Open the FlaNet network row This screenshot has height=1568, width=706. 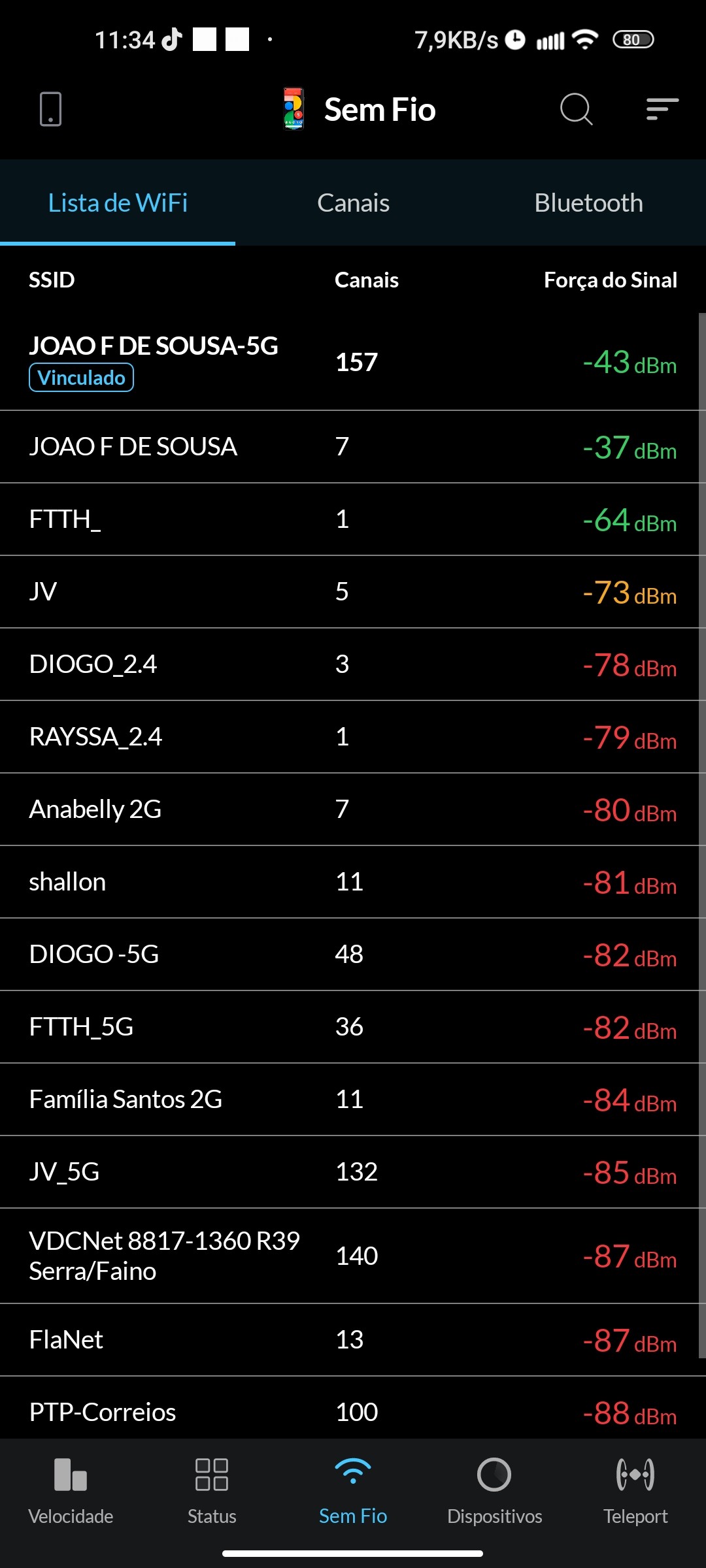353,1340
